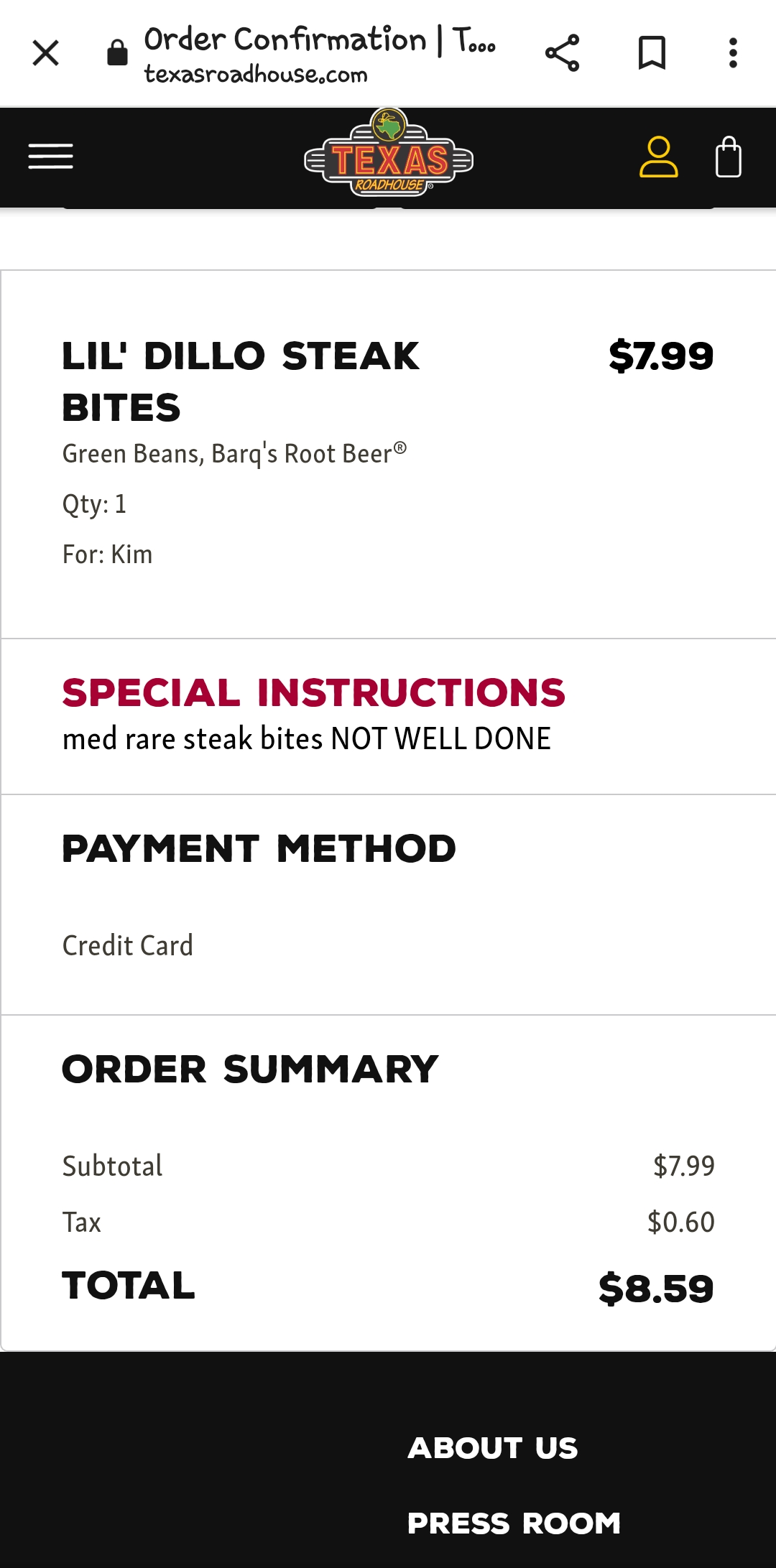Viewport: 776px width, 1568px height.
Task: Close the browser tab with X
Action: tap(46, 53)
